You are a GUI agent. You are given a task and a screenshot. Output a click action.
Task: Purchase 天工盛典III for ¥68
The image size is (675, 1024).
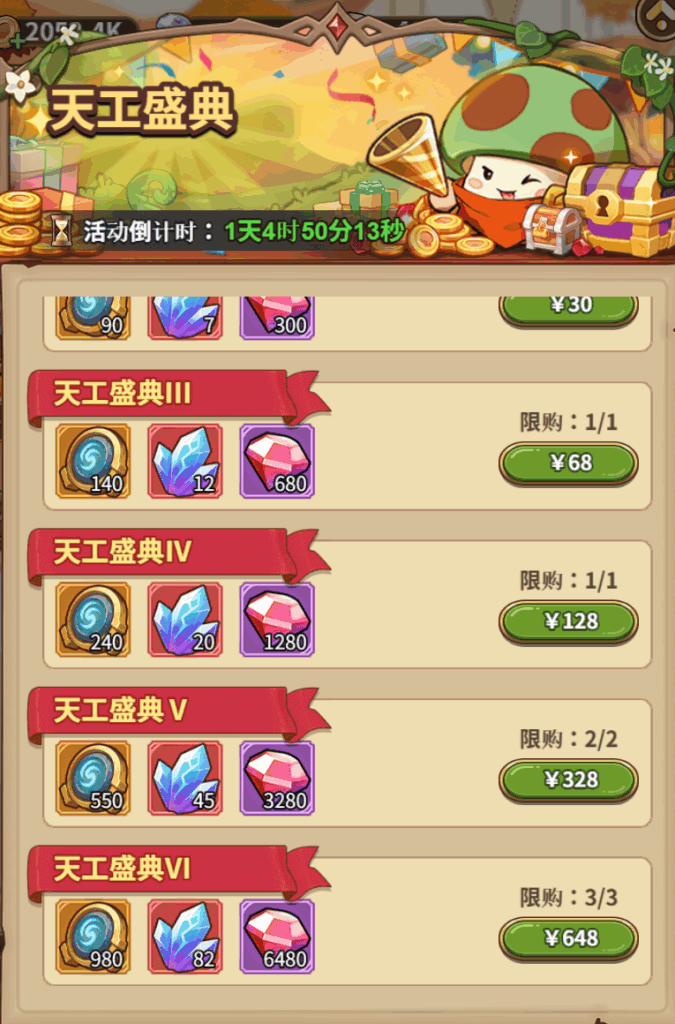click(568, 463)
